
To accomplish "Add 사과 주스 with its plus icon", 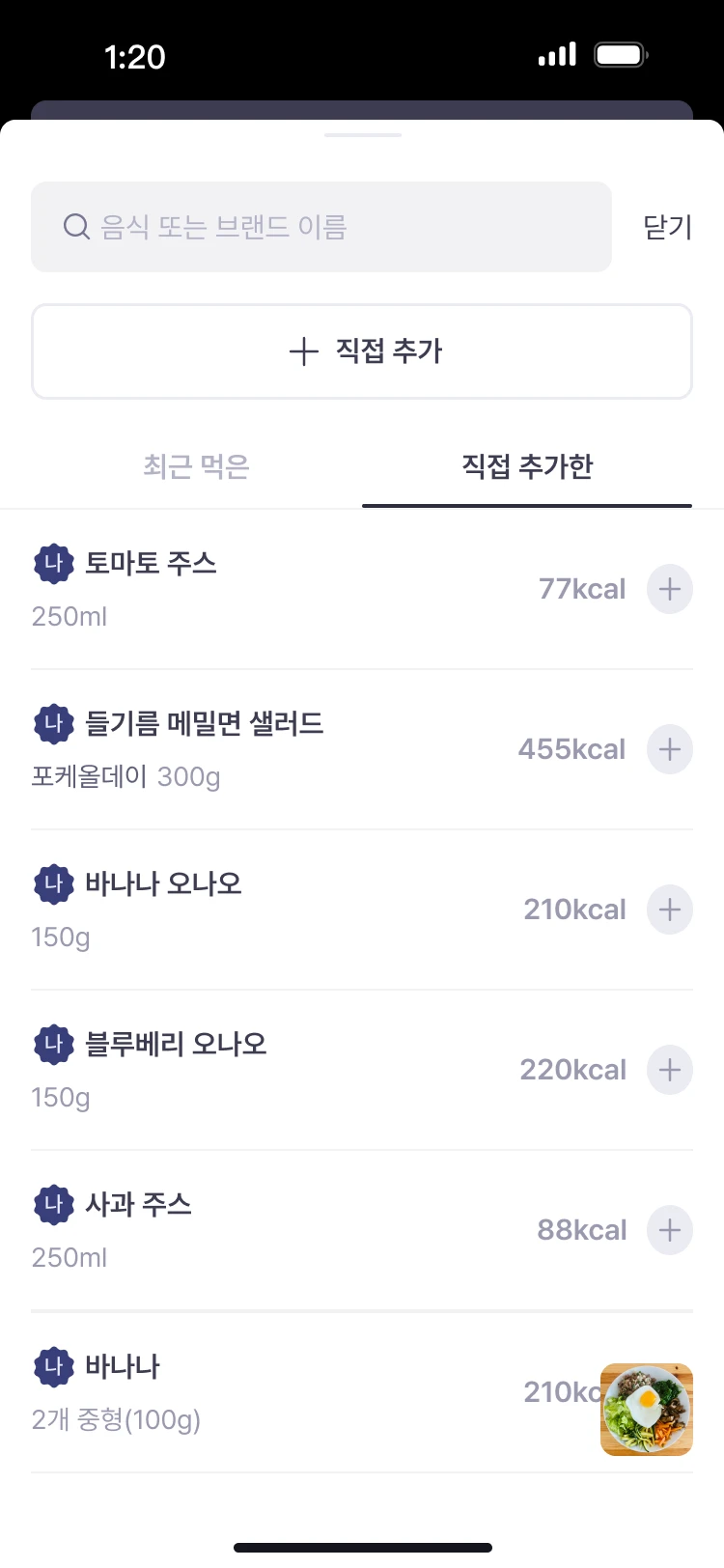I will point(670,1230).
